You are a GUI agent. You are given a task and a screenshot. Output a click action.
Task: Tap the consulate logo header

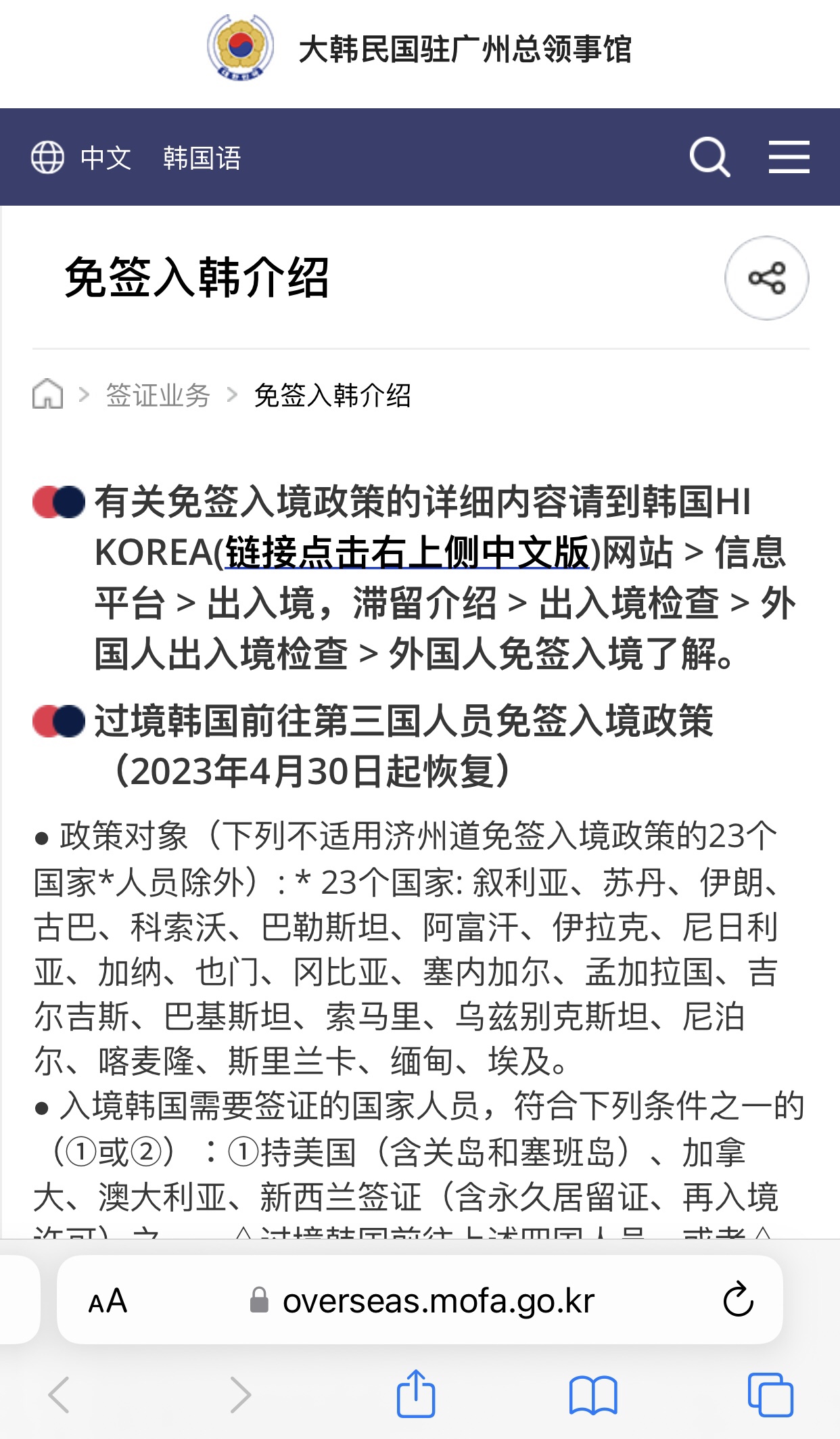pos(419,48)
